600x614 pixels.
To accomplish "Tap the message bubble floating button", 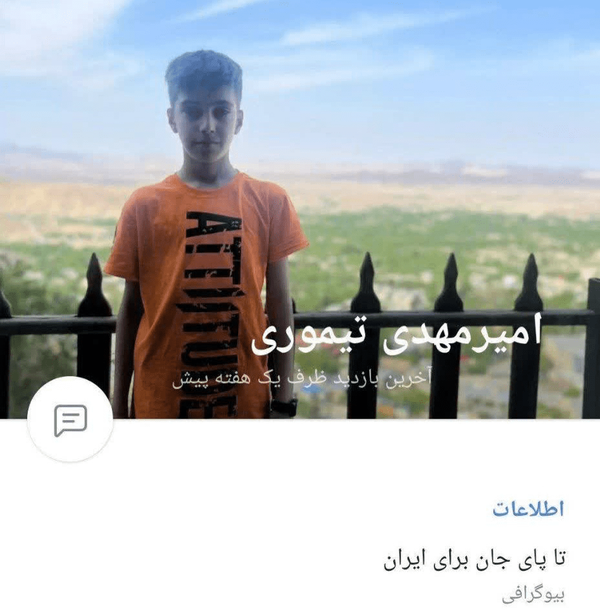I will 70,420.
